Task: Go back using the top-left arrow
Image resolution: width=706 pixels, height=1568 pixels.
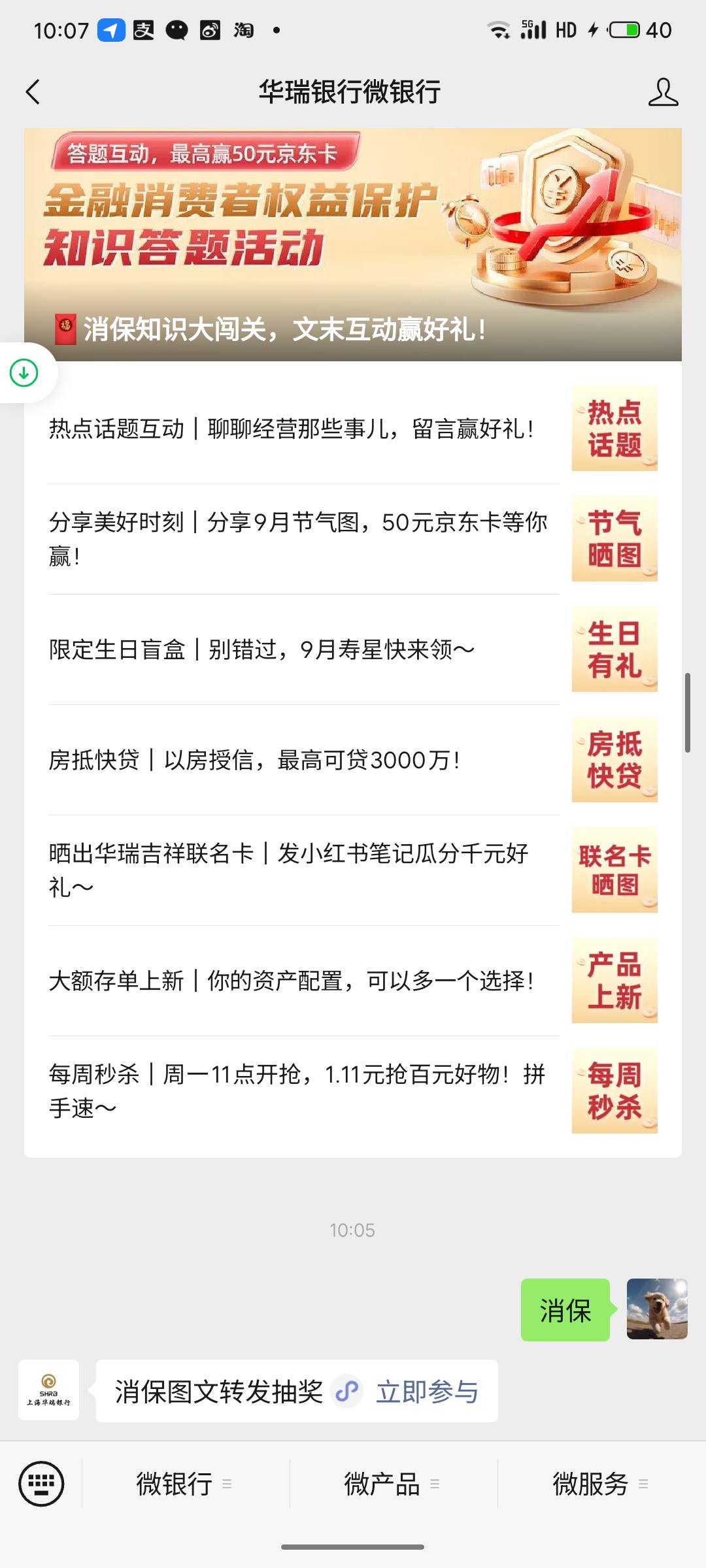Action: 33,92
